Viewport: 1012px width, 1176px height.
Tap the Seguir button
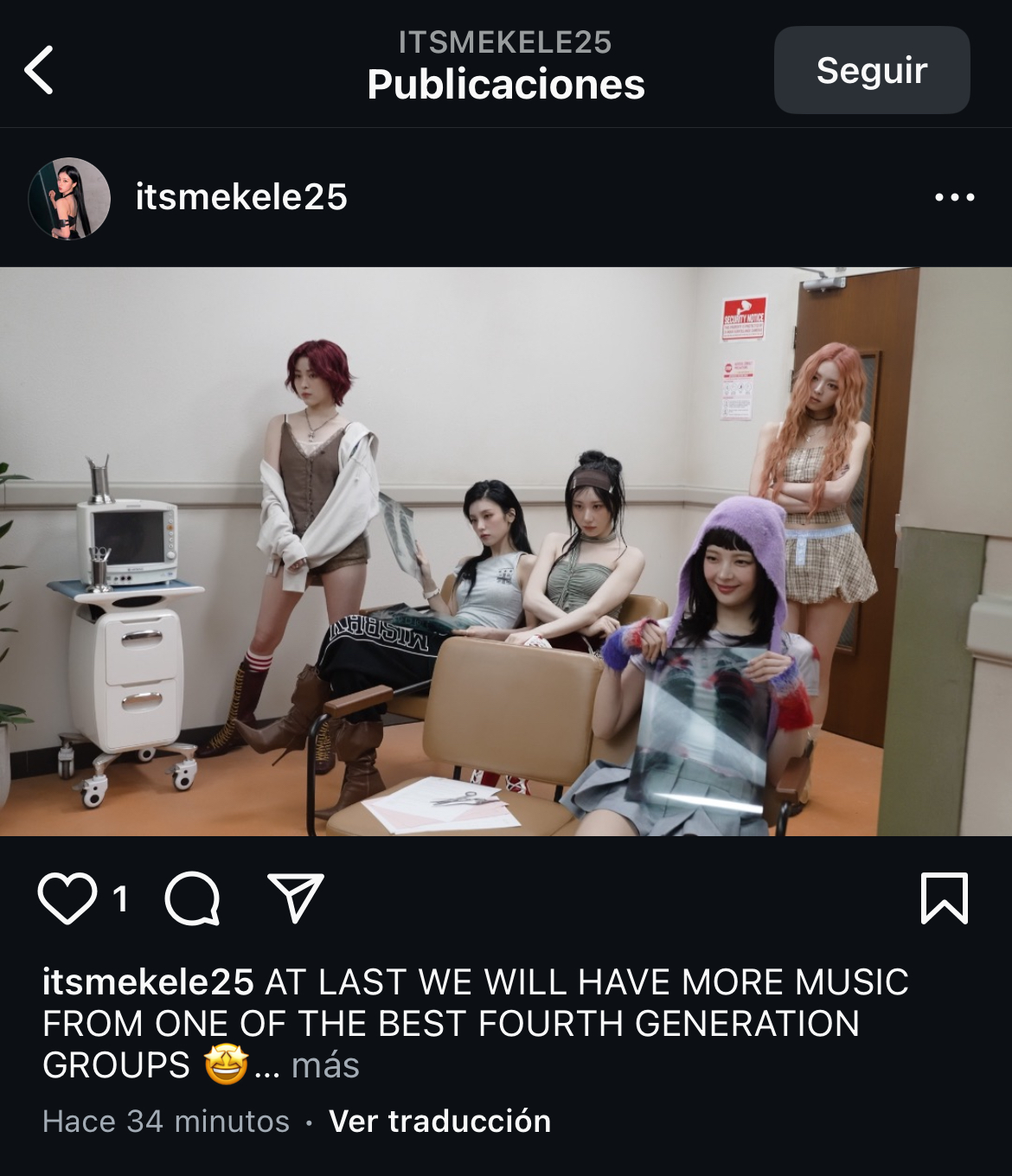tap(871, 70)
